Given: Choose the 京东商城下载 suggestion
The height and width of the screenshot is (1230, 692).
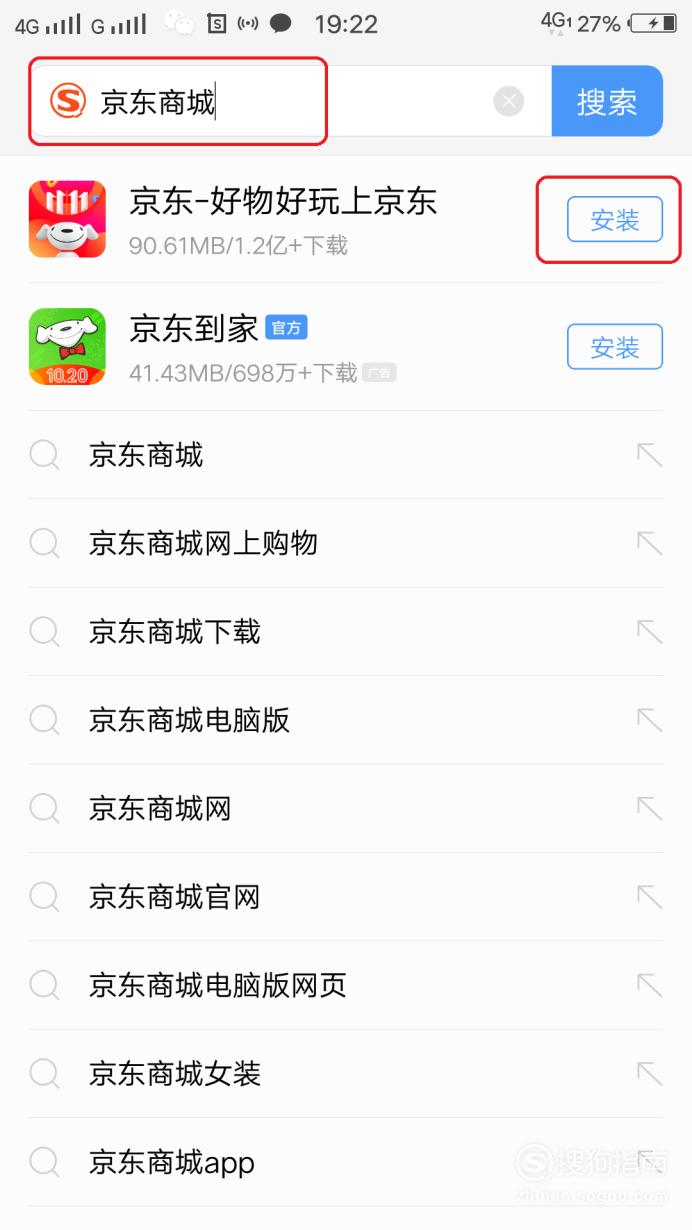Looking at the screenshot, I should tap(345, 632).
